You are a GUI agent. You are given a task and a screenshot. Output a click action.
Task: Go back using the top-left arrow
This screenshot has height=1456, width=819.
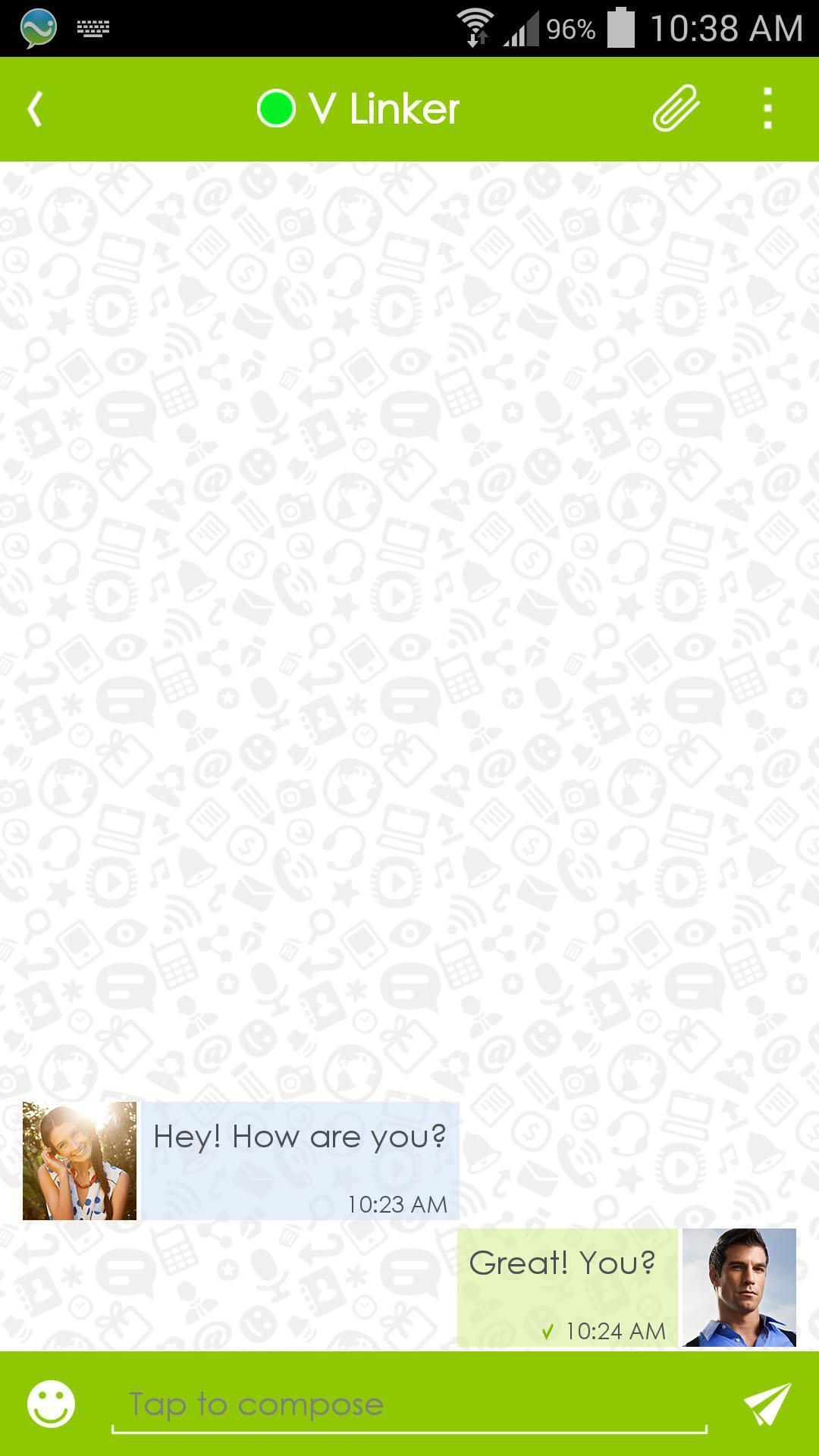[x=35, y=109]
